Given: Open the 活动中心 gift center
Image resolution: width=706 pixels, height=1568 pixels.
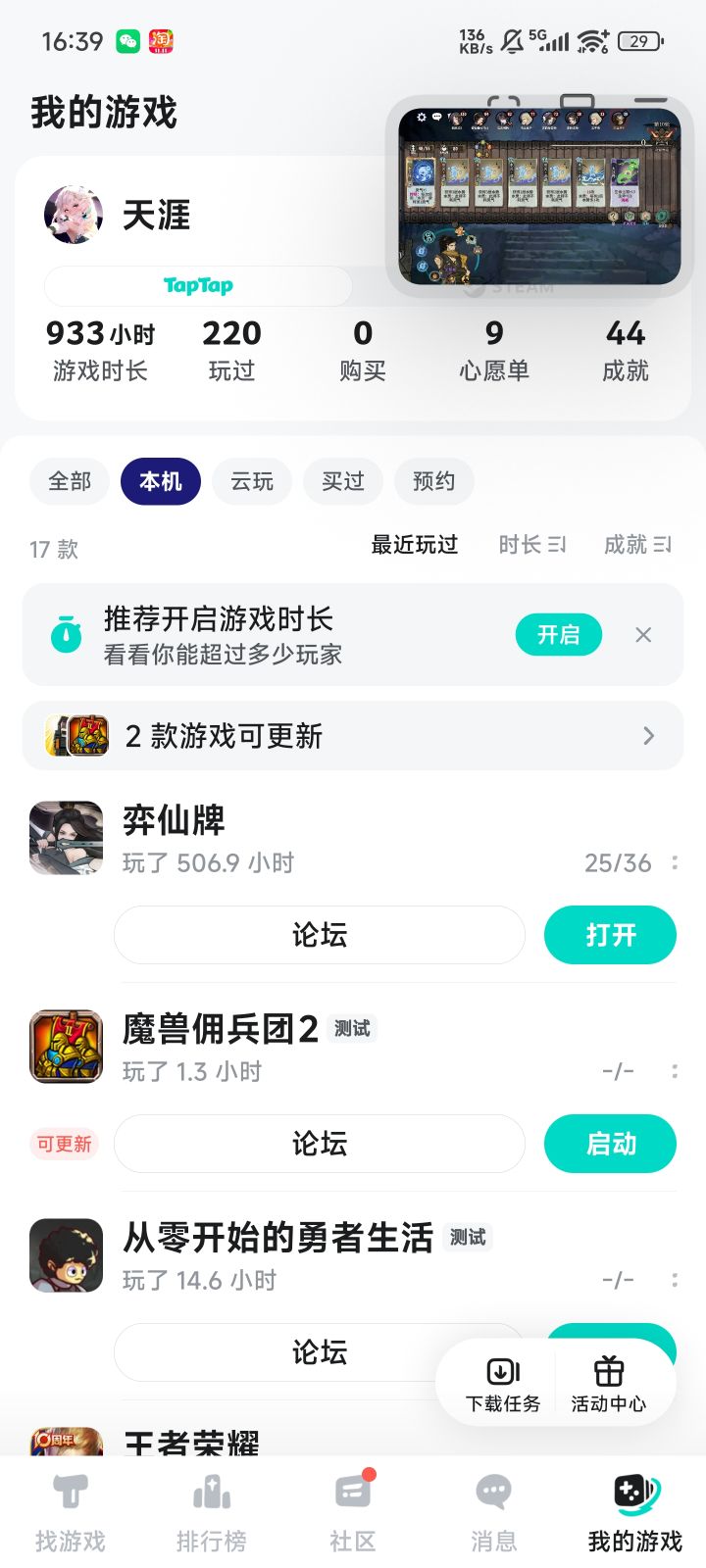Looking at the screenshot, I should coord(608,1385).
